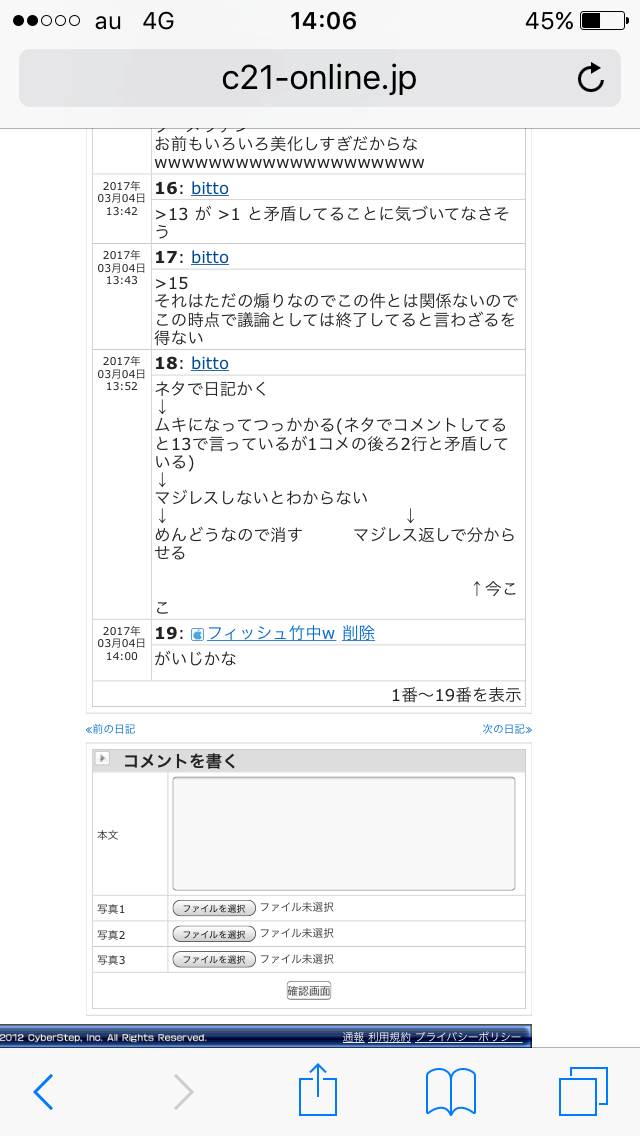Focus the 本文 comment text area
Viewport: 640px width, 1136px height.
tap(344, 834)
